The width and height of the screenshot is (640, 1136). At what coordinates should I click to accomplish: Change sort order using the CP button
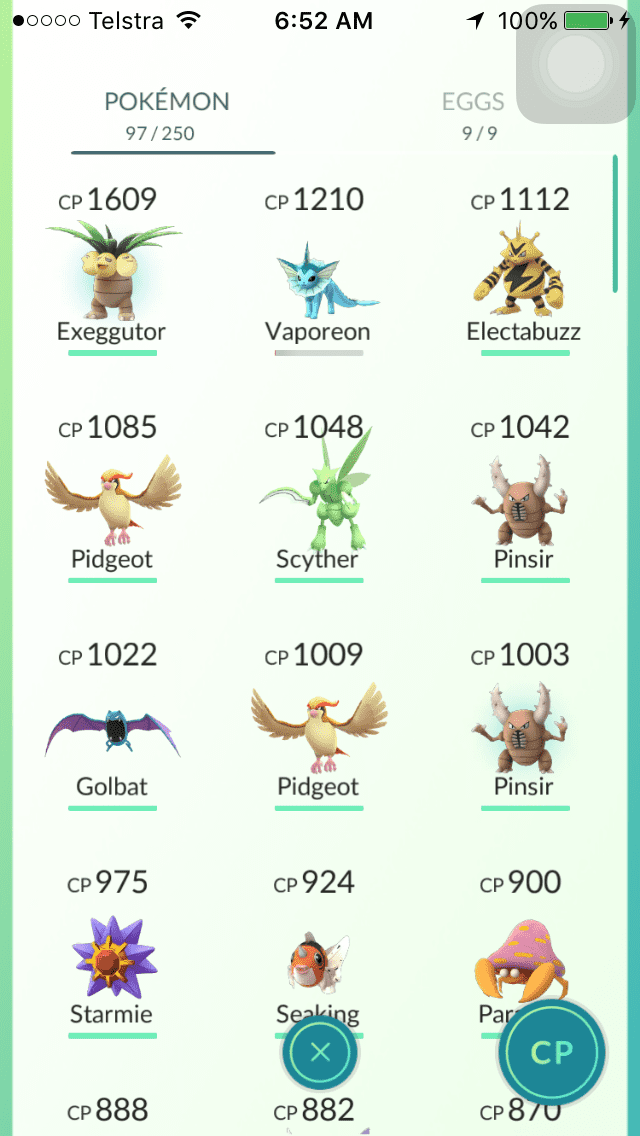pyautogui.click(x=551, y=1052)
